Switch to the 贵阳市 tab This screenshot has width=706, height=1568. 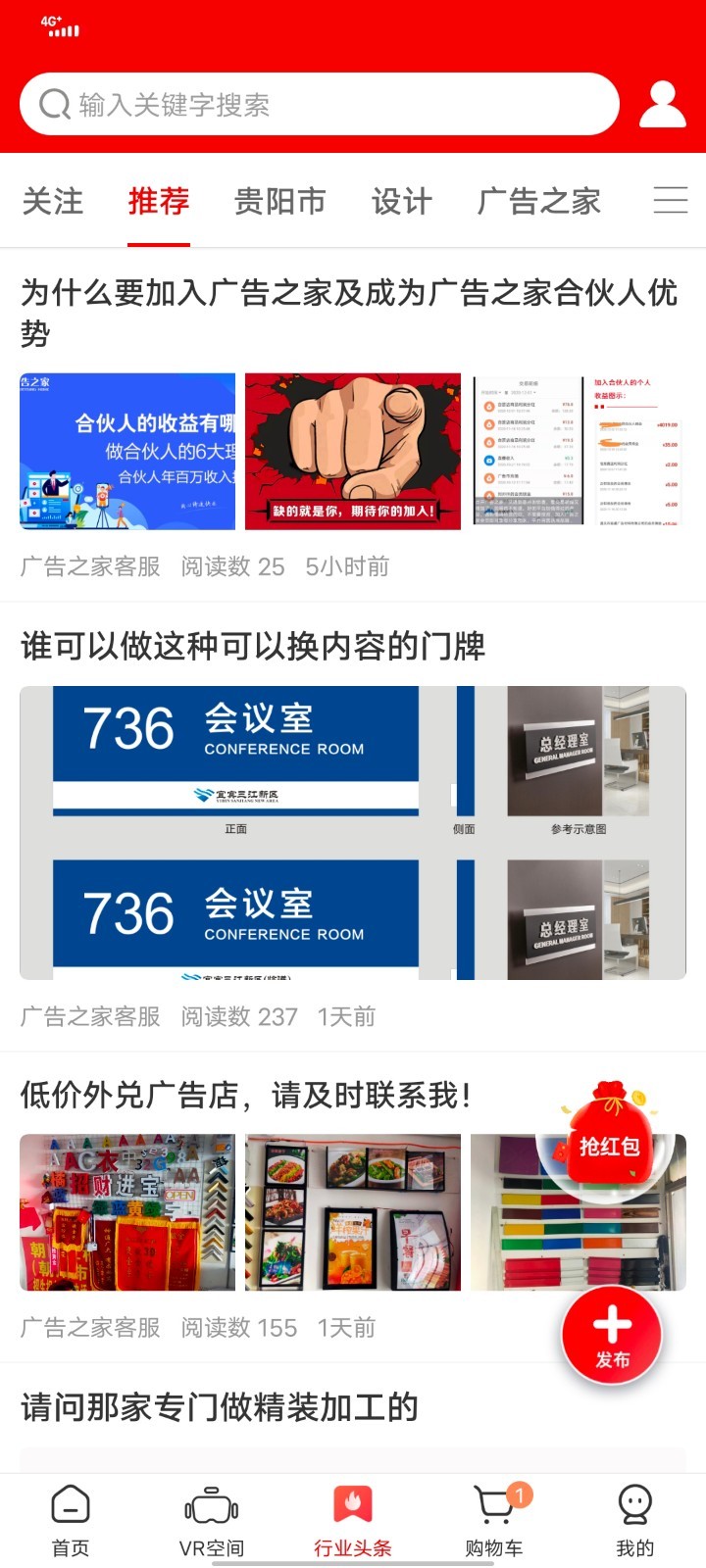(279, 202)
